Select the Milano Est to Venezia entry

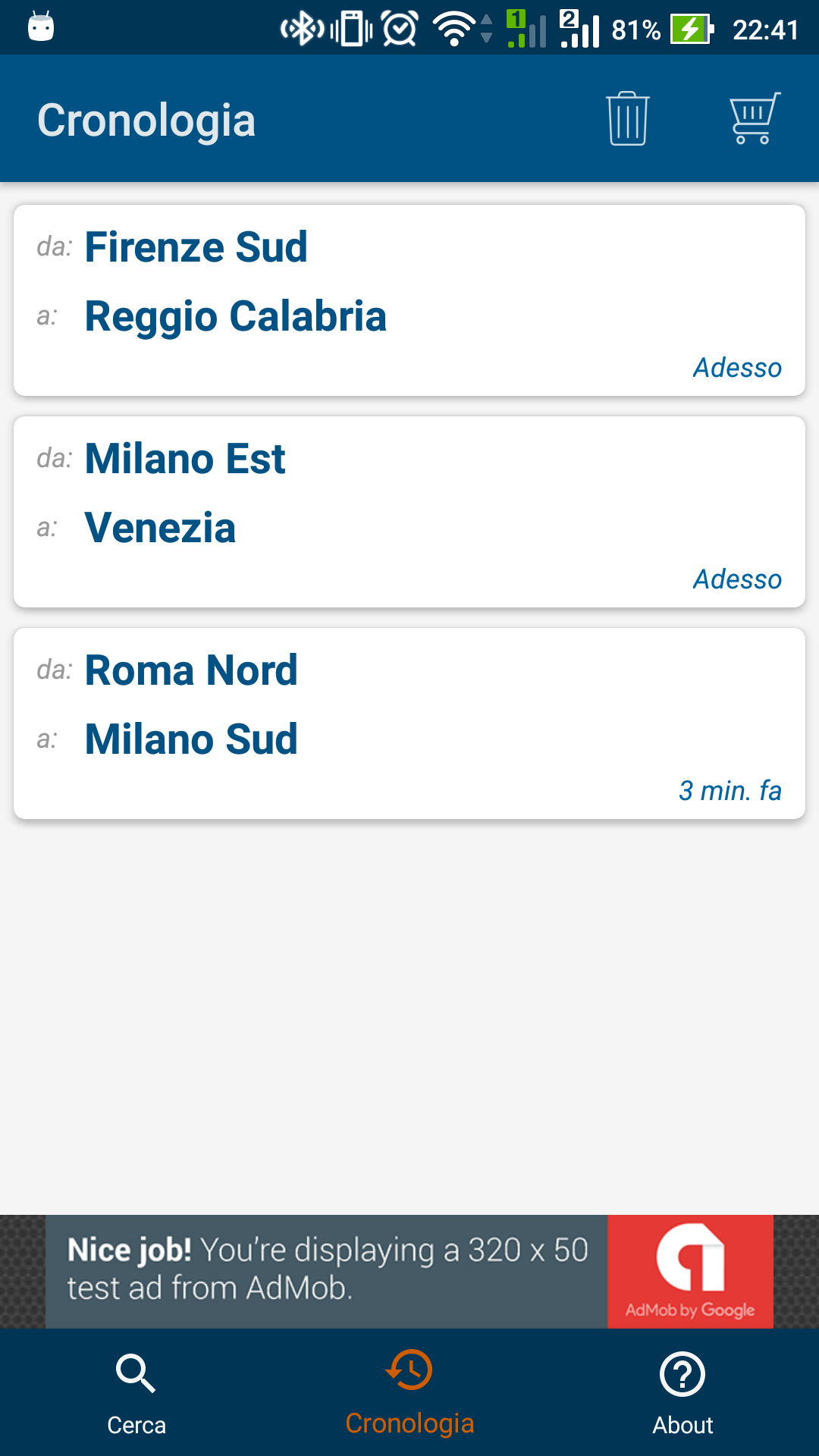tap(409, 512)
